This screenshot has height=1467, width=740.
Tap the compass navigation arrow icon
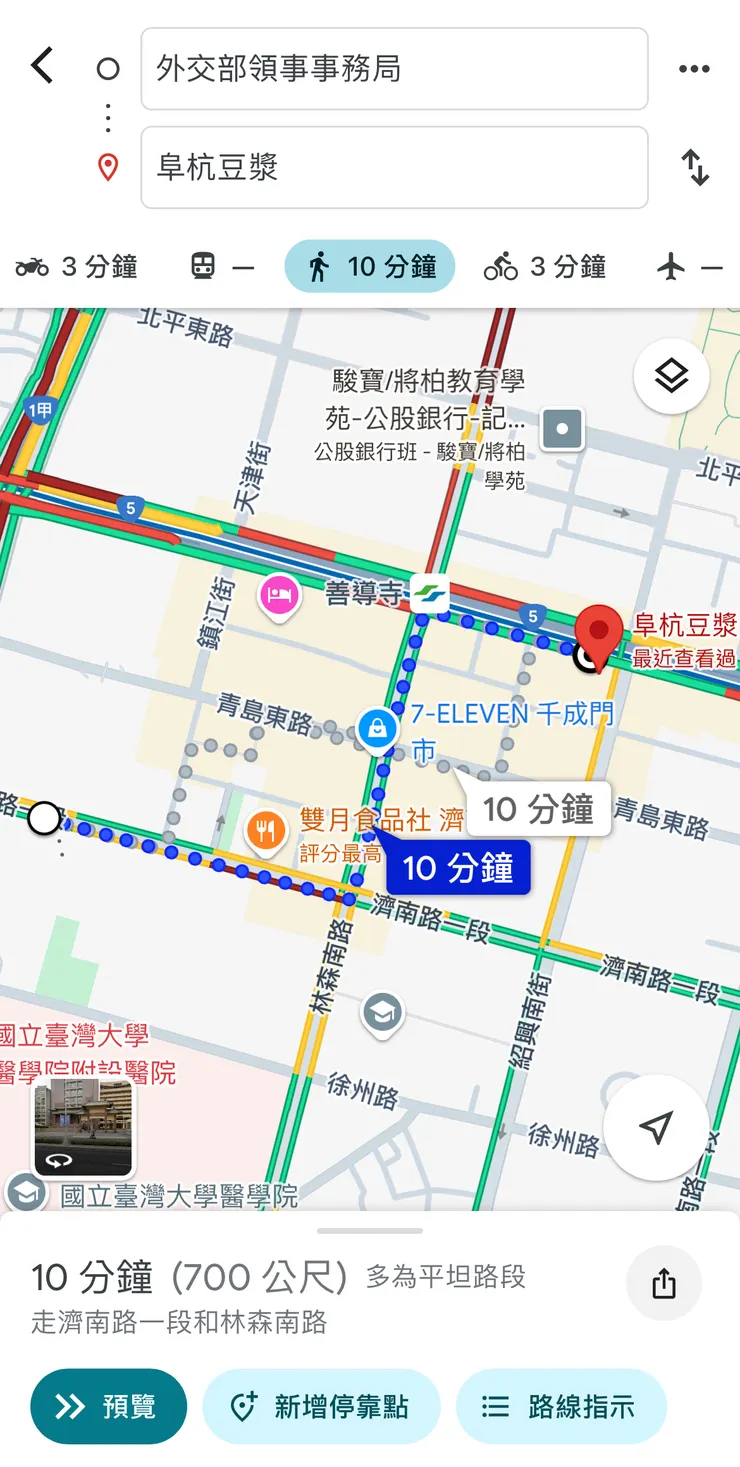656,1127
